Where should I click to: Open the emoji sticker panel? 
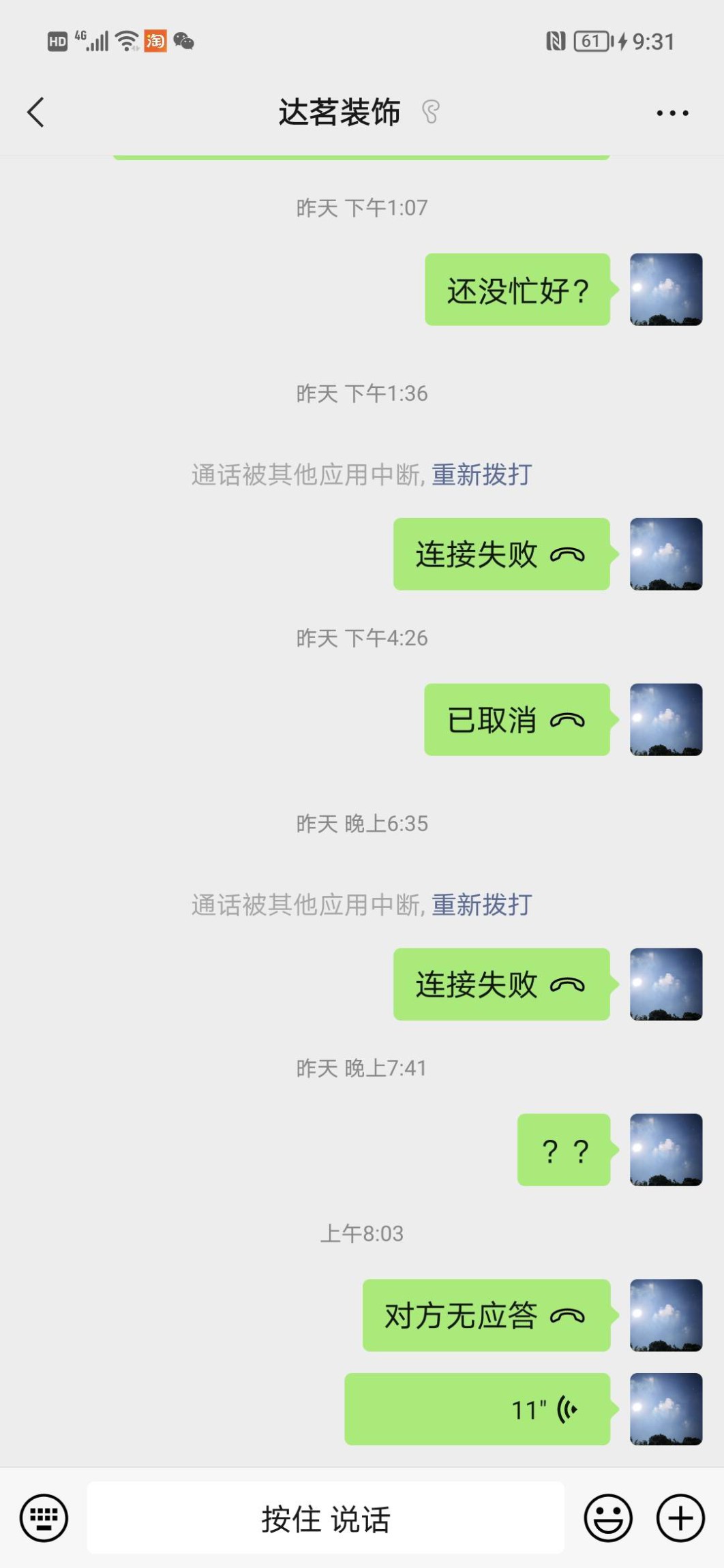[x=608, y=1518]
